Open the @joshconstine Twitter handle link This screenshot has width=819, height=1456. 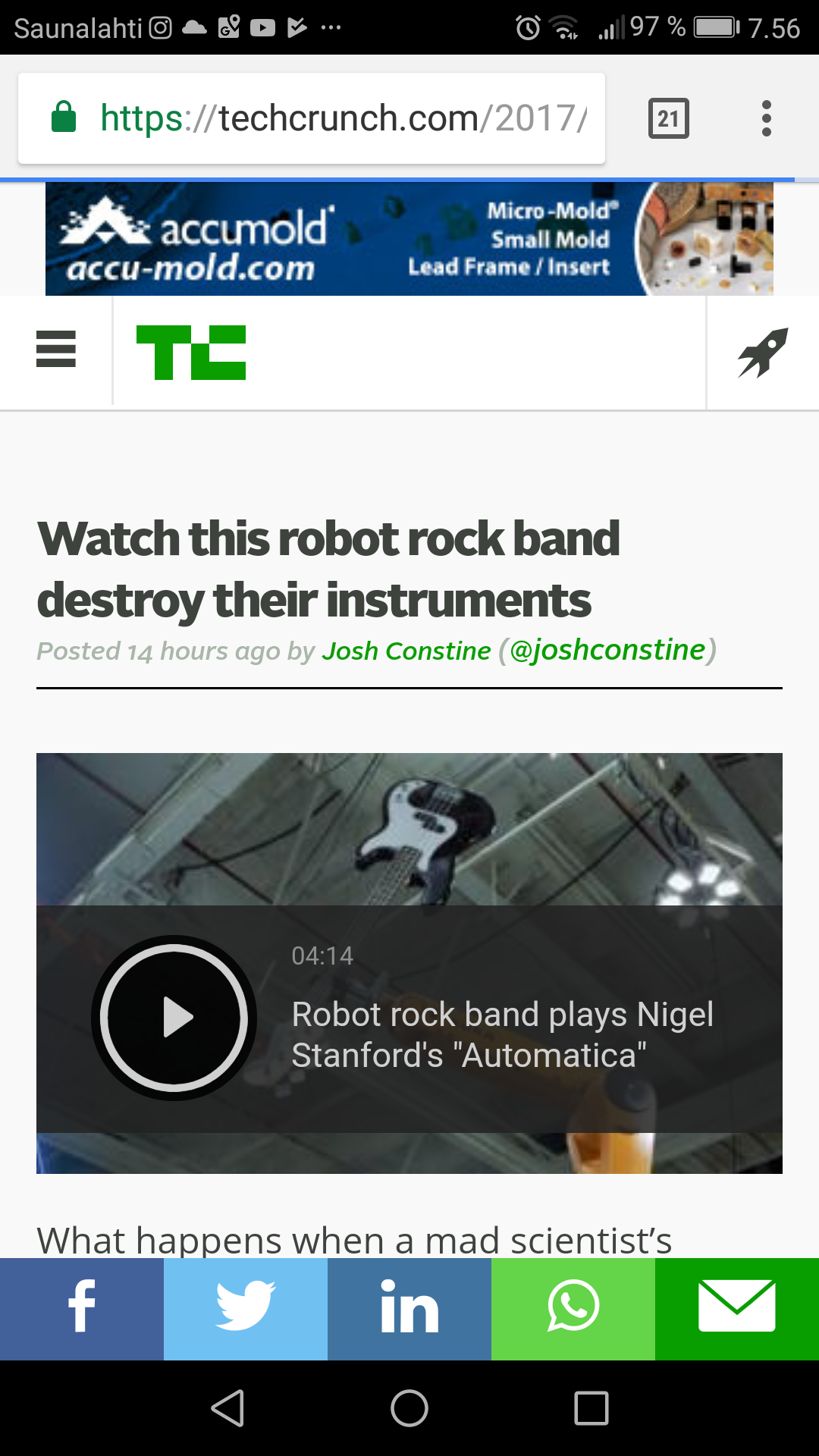[x=607, y=650]
